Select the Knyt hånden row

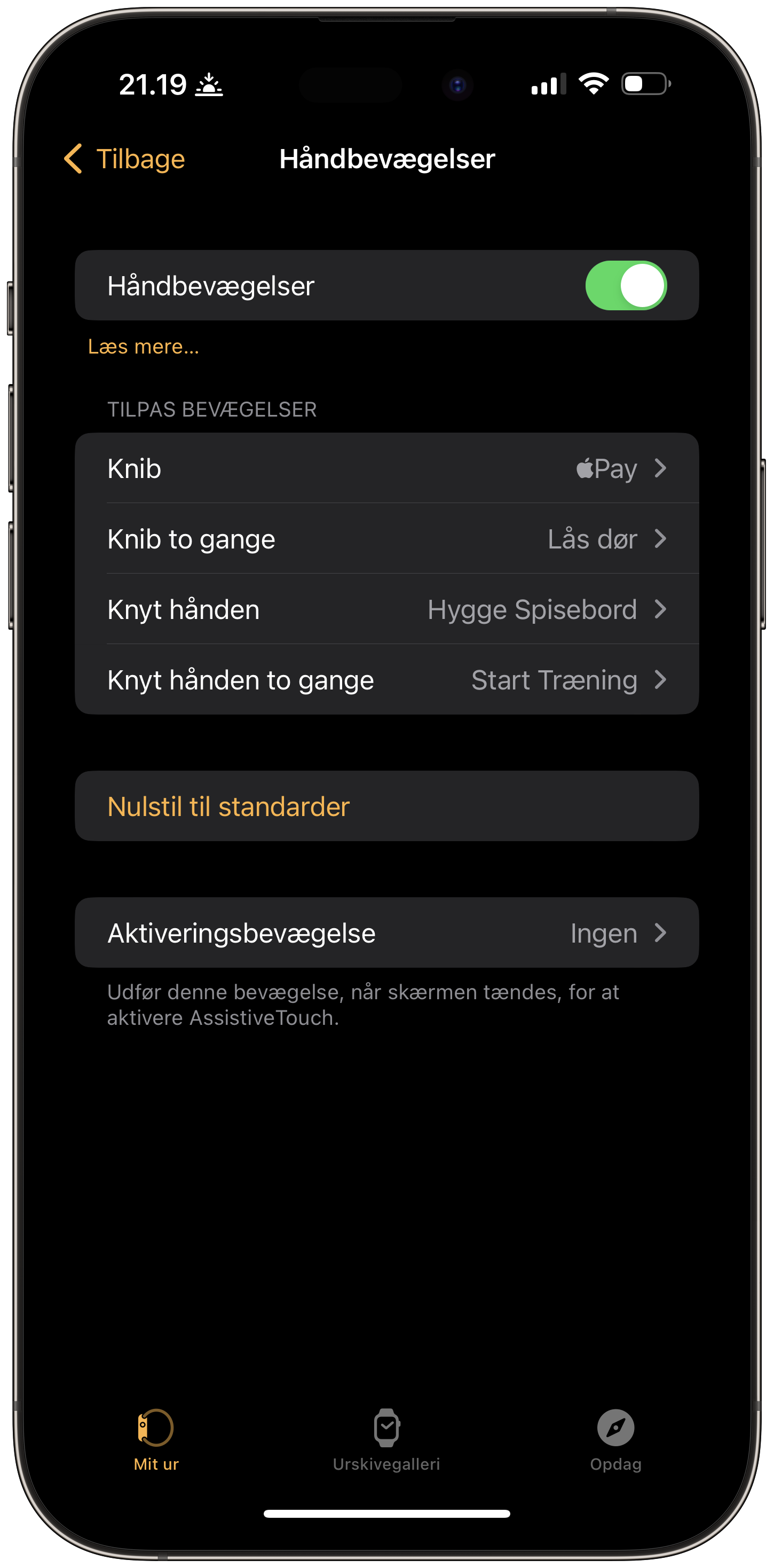coord(386,609)
